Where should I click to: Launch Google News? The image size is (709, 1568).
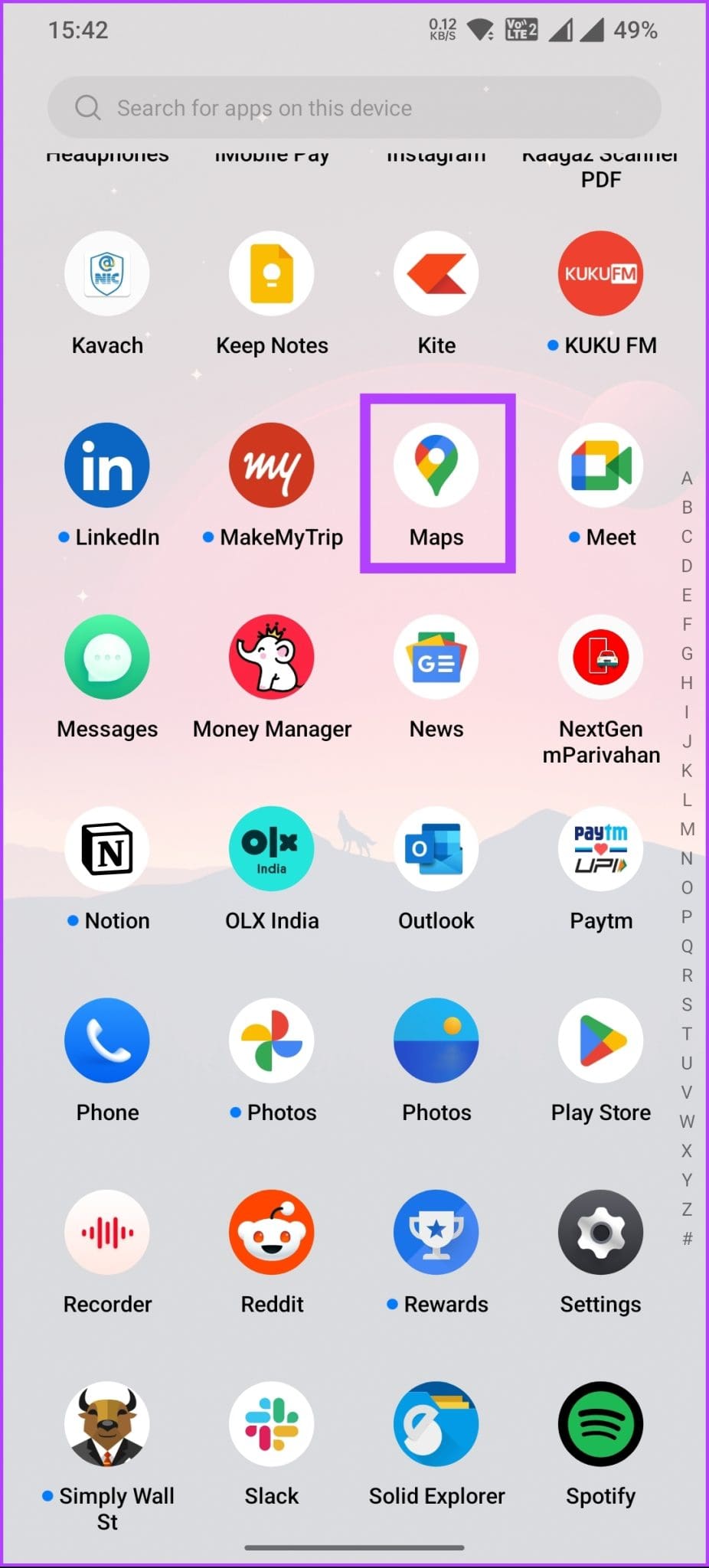pos(436,657)
